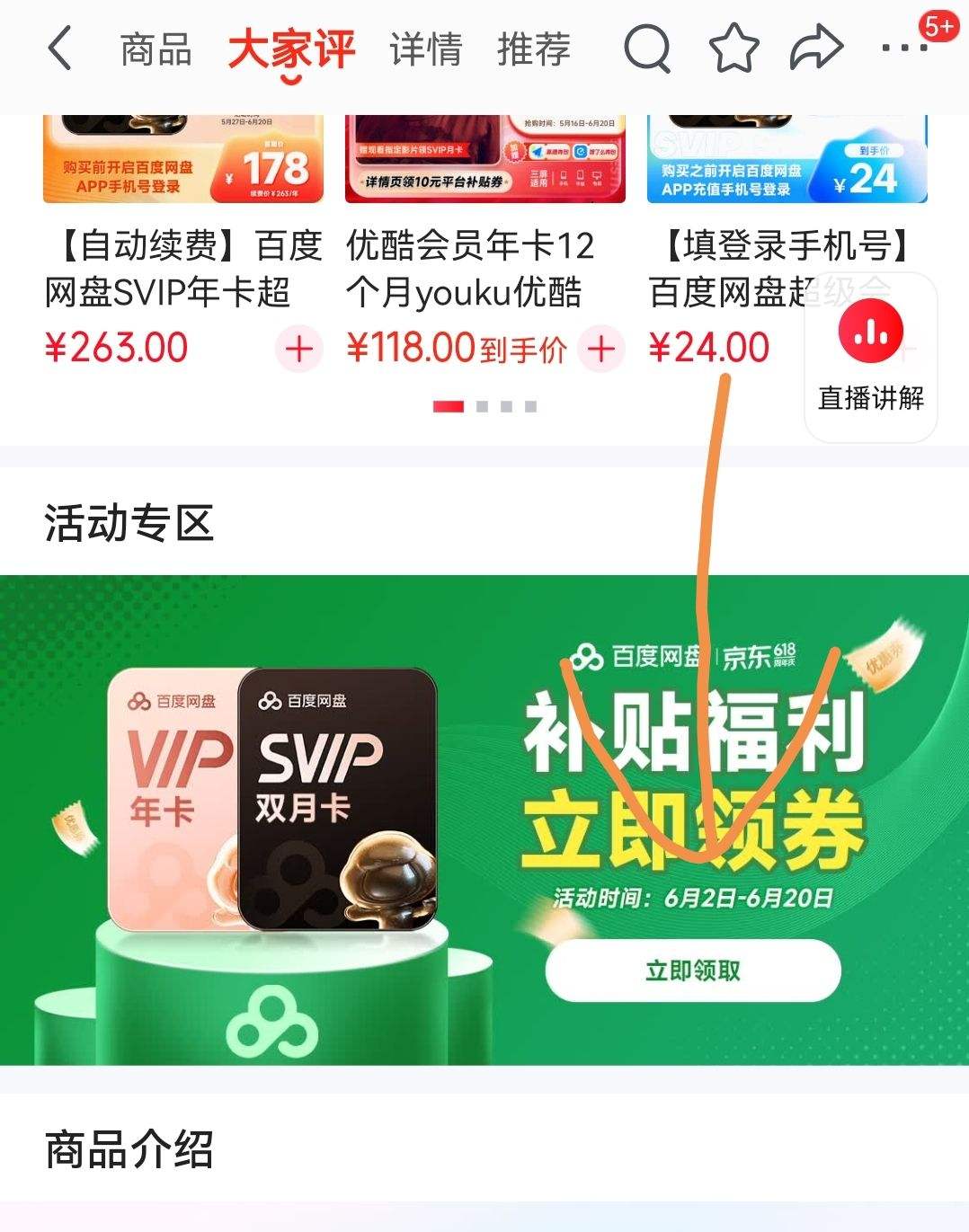Favorite this product with the star icon

pyautogui.click(x=734, y=49)
